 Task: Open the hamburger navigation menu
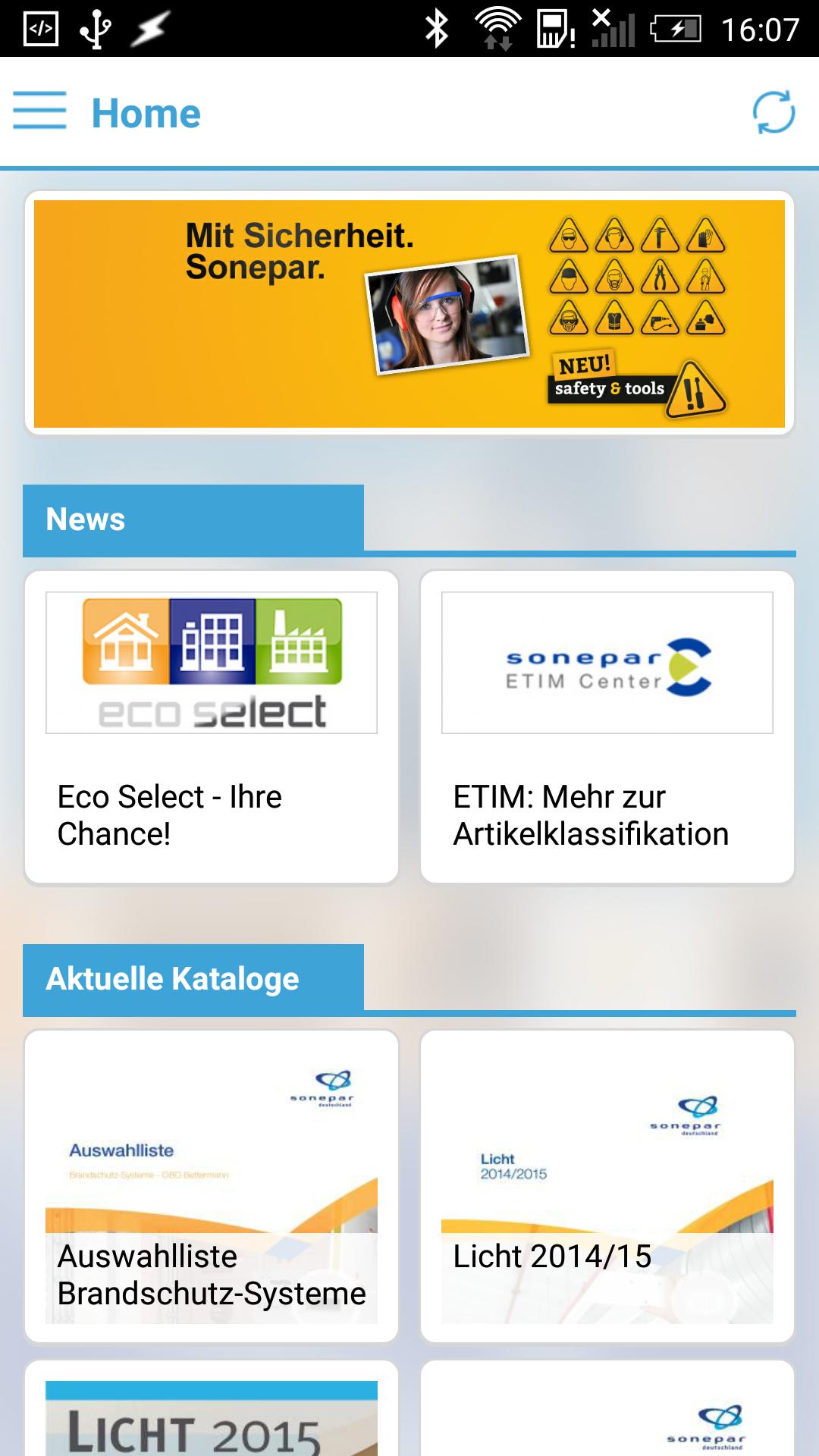coord(39,111)
